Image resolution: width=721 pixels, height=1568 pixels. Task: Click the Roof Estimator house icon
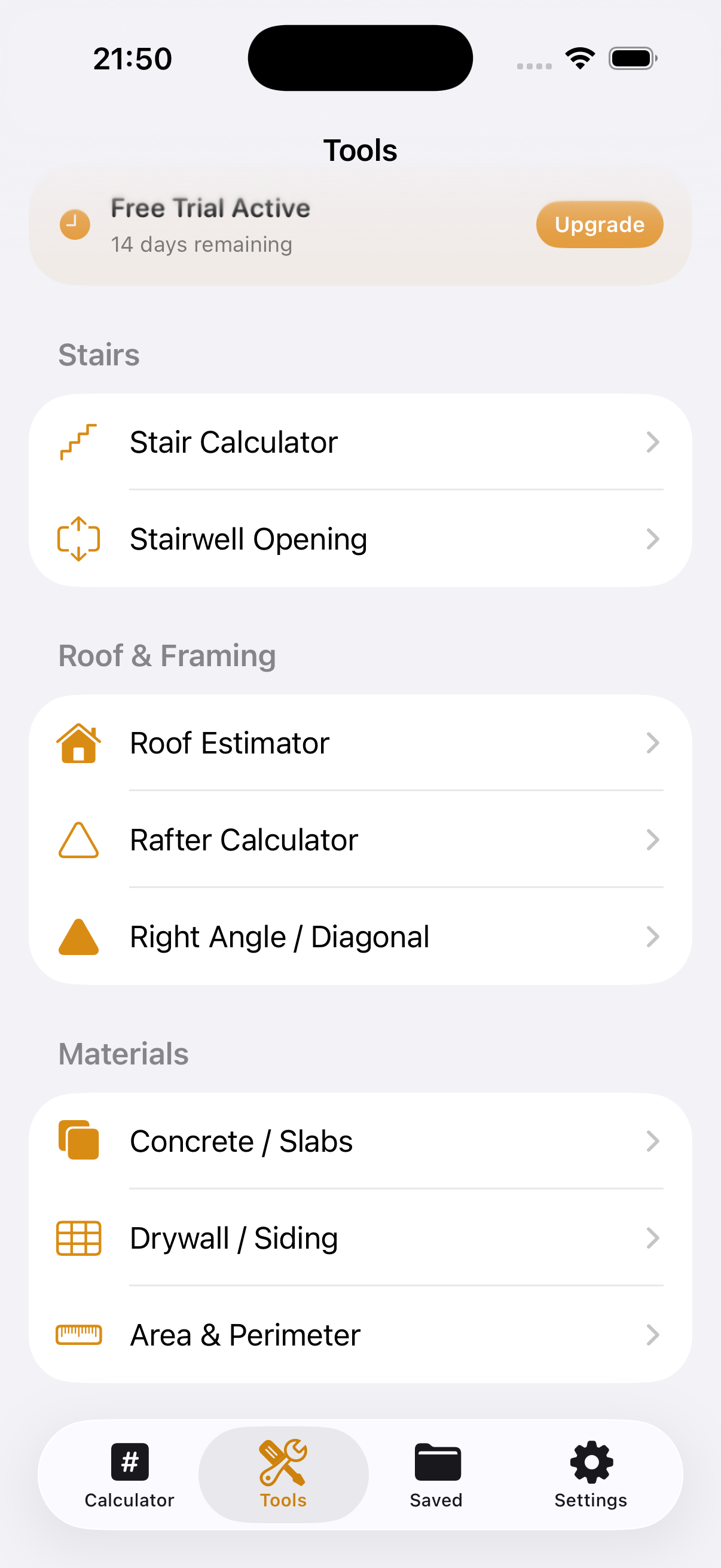(x=78, y=743)
